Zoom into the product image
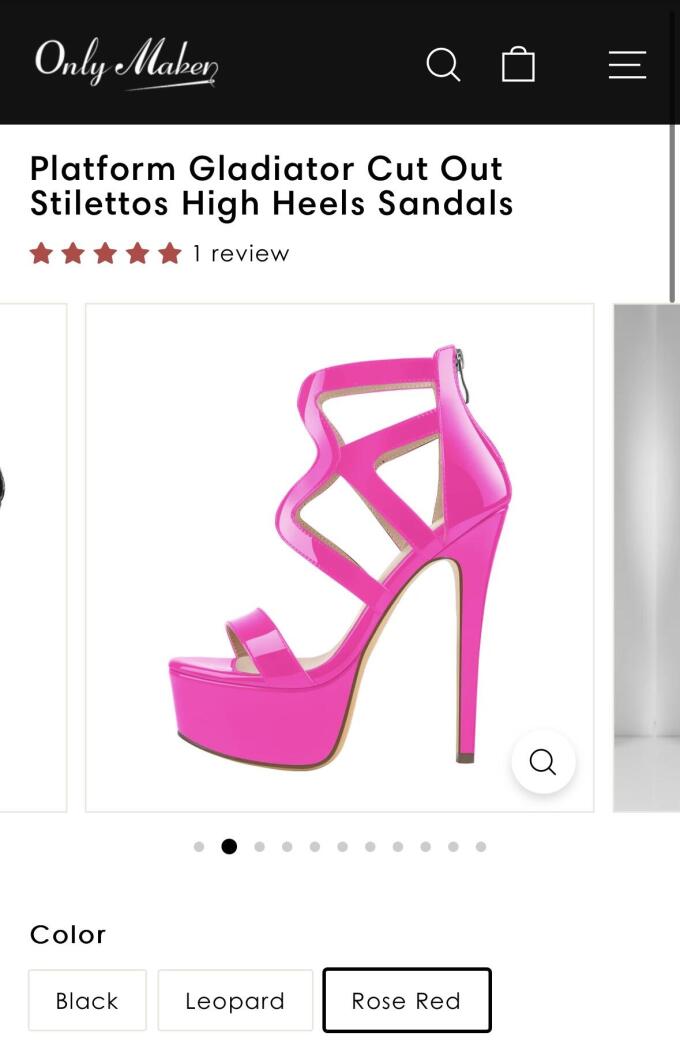The image size is (680, 1051). point(543,762)
